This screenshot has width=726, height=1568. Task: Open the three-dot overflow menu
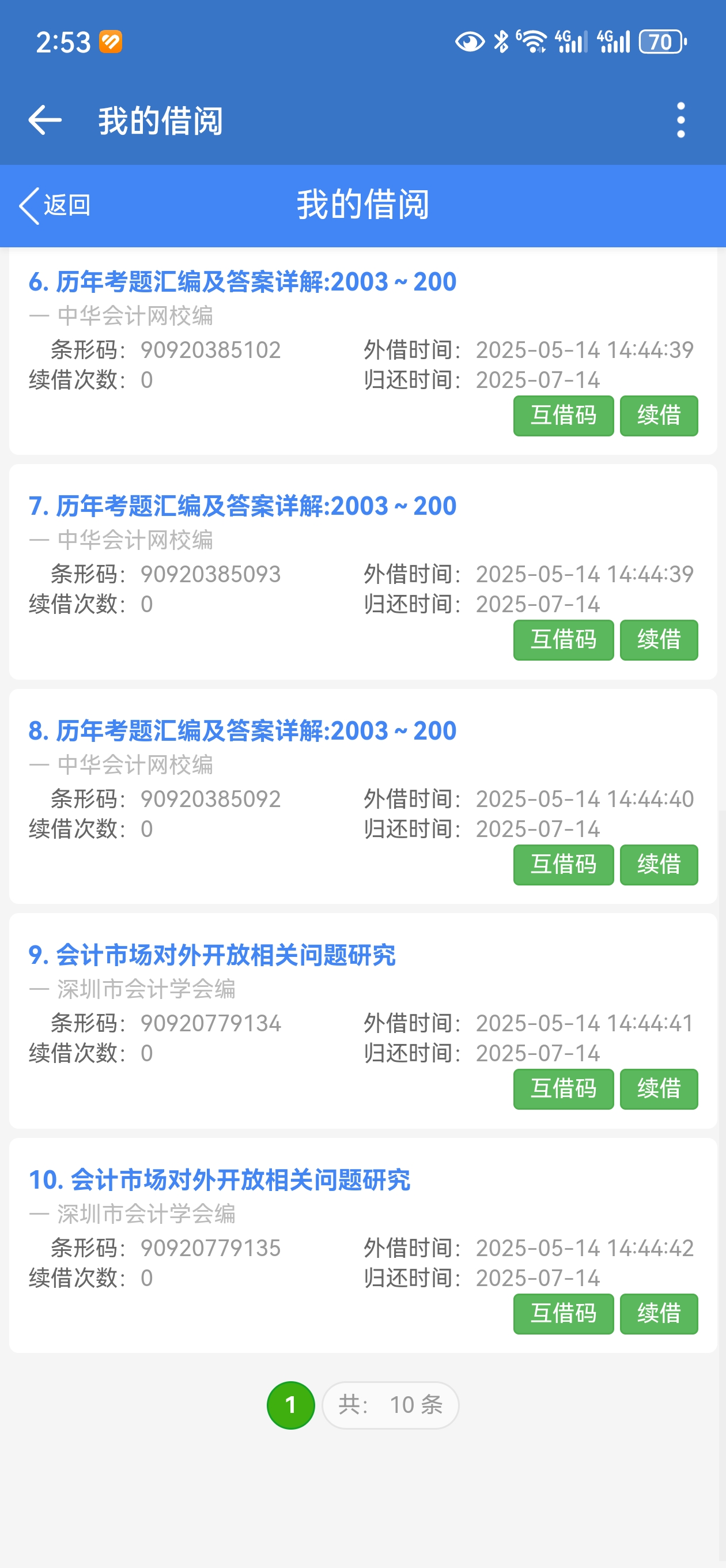coord(680,120)
